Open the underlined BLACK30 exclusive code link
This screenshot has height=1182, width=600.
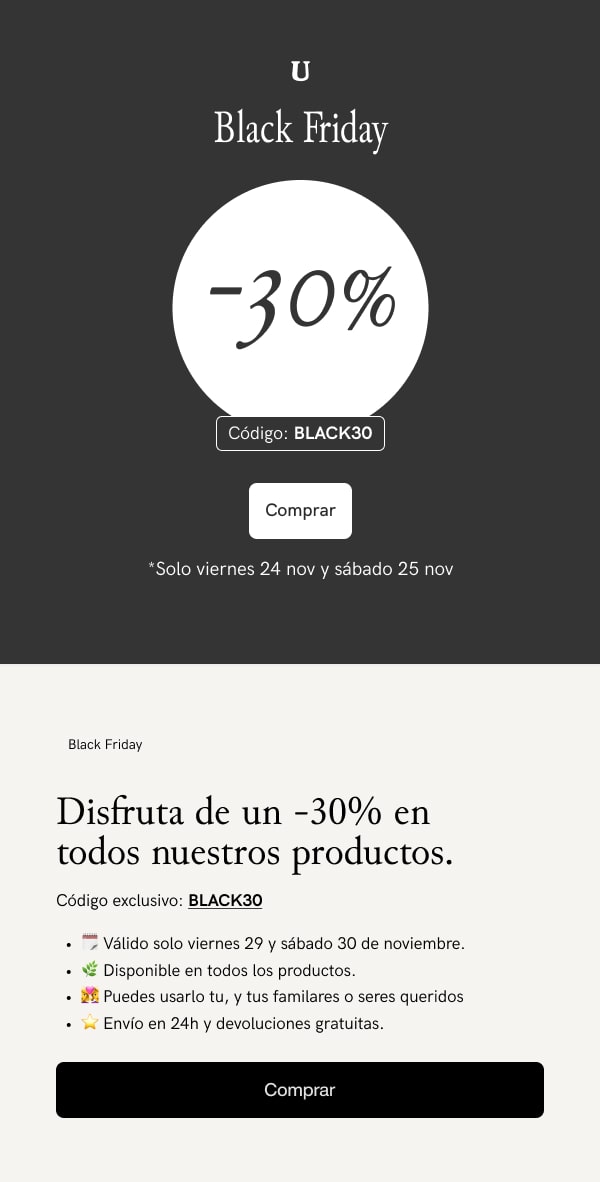pyautogui.click(x=225, y=900)
